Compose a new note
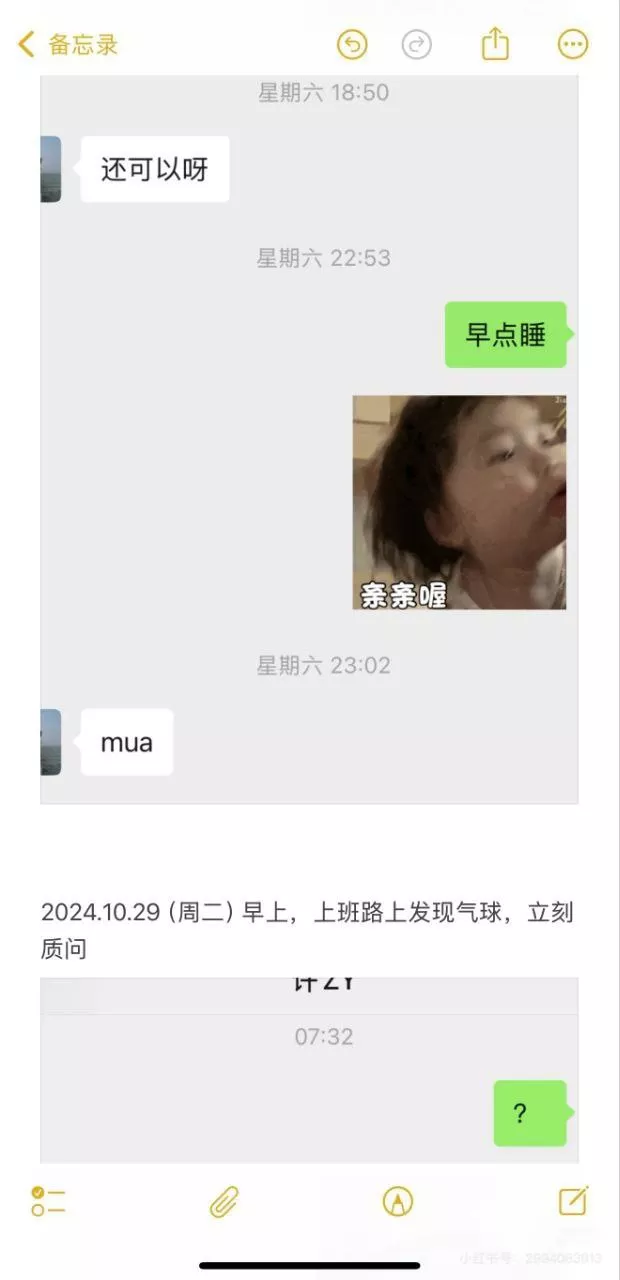Screen dimensions: 620x1280 [x=573, y=1200]
